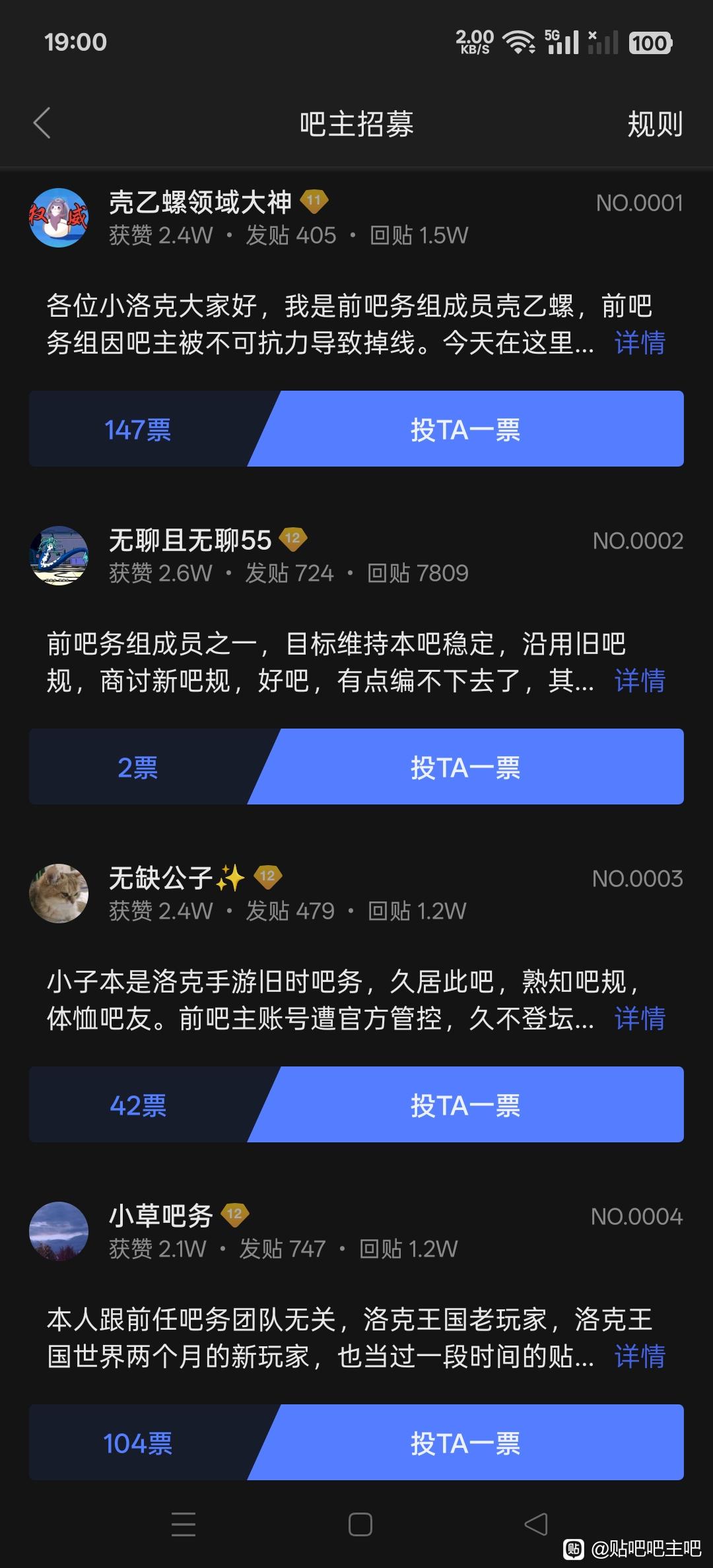
Task: Read 详情 of 小草吧务's introduction
Action: click(x=639, y=1356)
